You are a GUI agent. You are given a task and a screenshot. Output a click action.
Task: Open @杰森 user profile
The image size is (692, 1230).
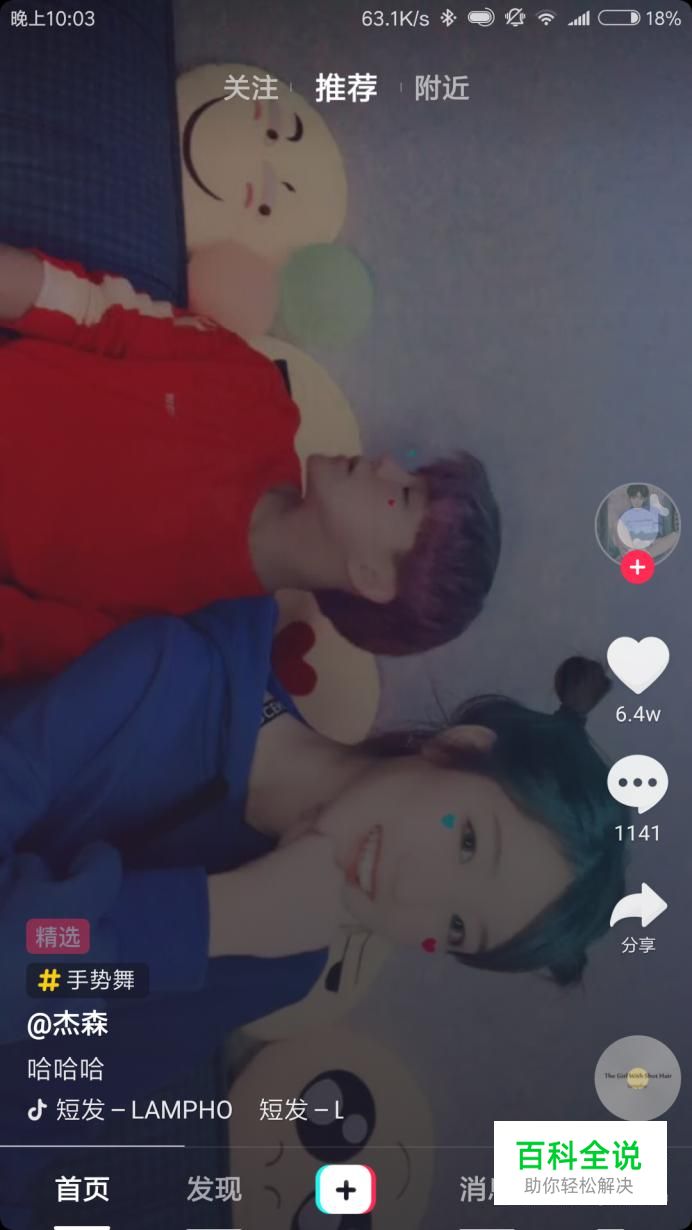coord(67,1024)
